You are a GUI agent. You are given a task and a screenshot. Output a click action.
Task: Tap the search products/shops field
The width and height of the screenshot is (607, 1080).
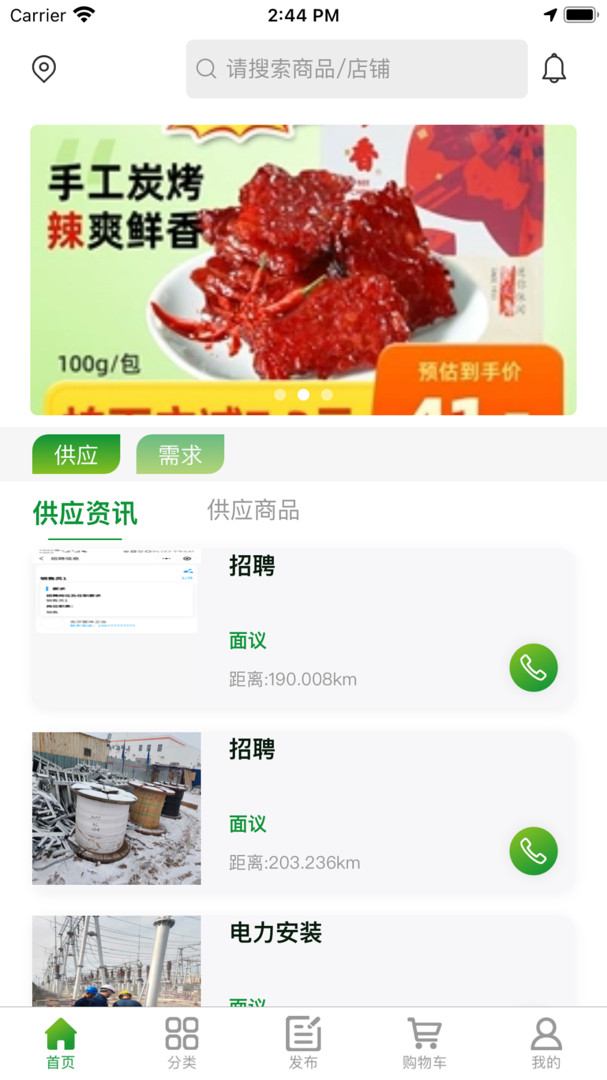[x=356, y=69]
